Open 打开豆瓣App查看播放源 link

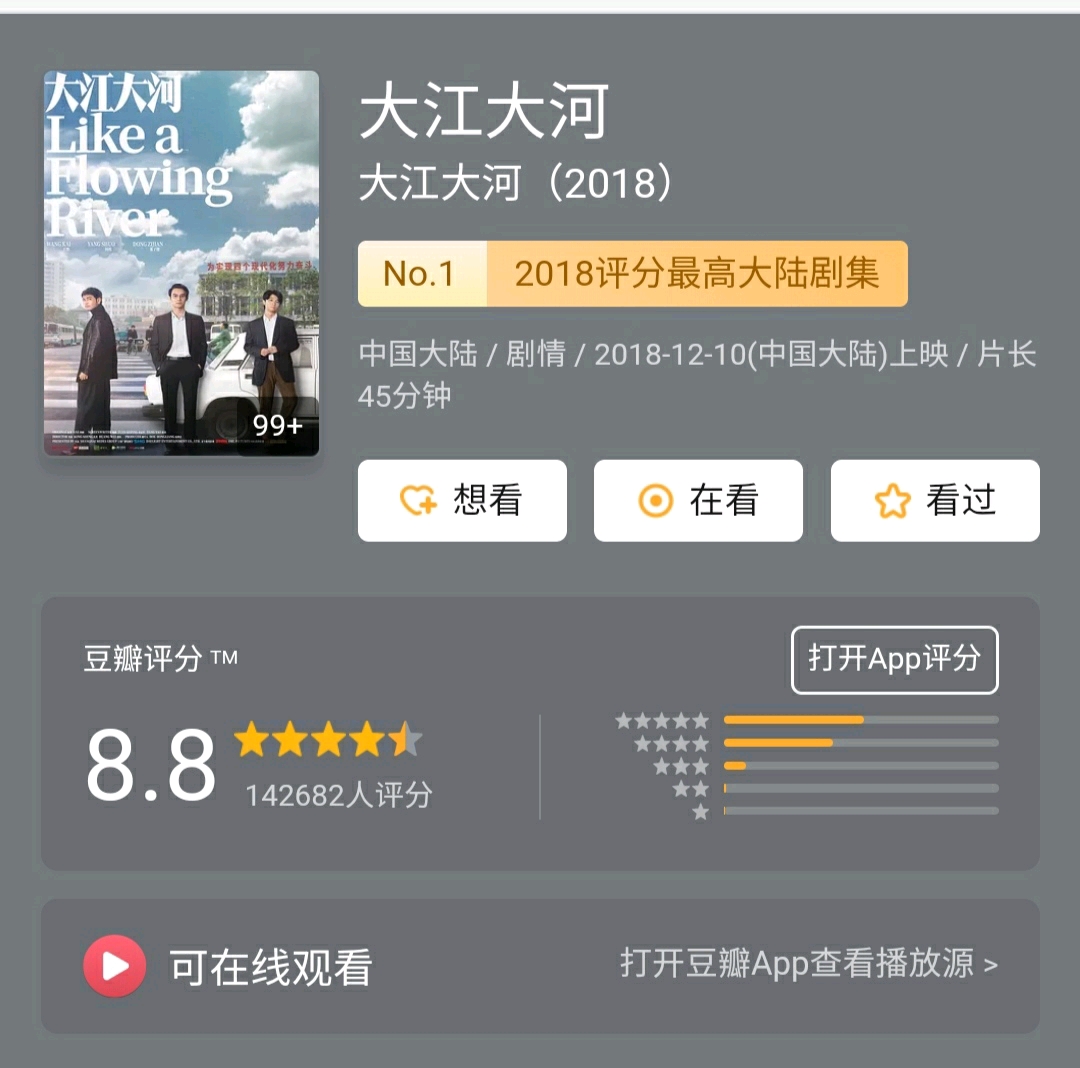(x=808, y=964)
